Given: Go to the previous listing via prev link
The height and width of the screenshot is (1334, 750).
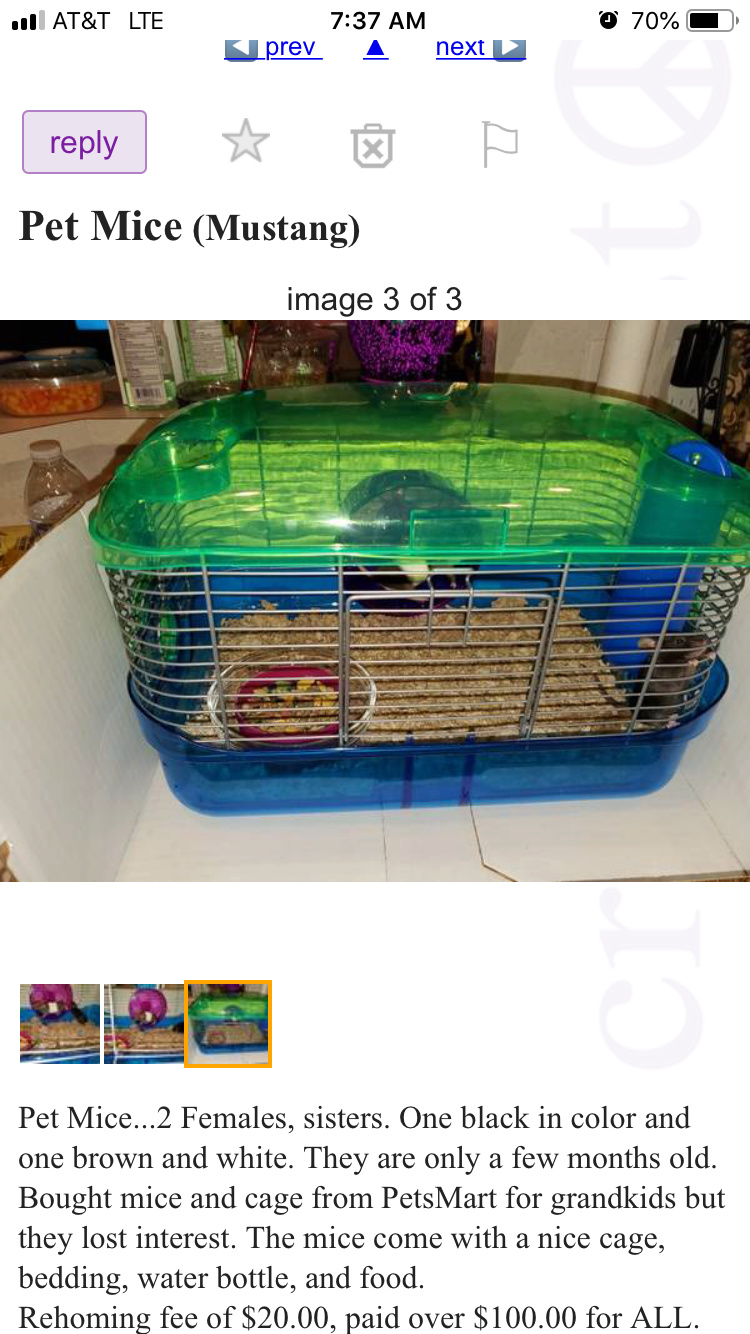Looking at the screenshot, I should (x=273, y=47).
